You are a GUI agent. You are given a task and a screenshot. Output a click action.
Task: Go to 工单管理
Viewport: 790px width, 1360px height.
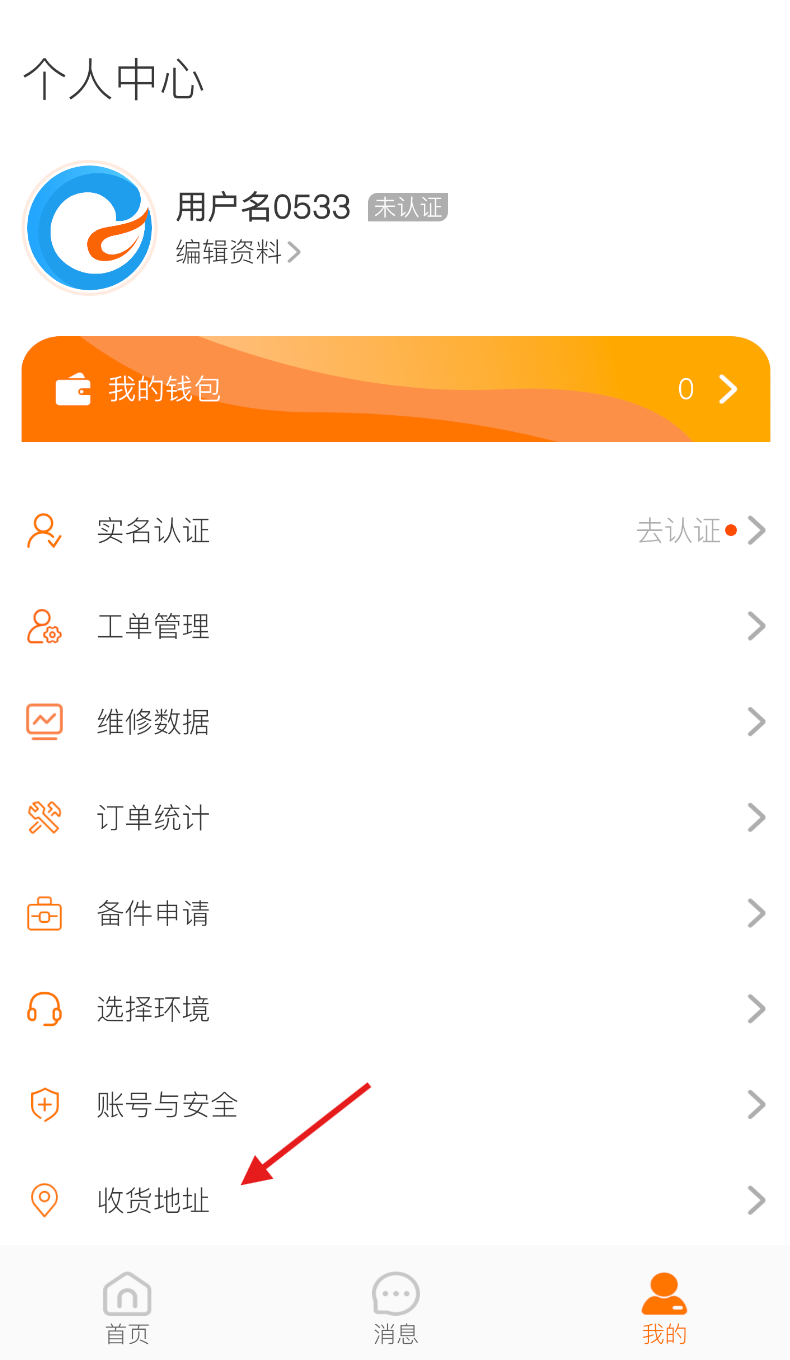(395, 626)
